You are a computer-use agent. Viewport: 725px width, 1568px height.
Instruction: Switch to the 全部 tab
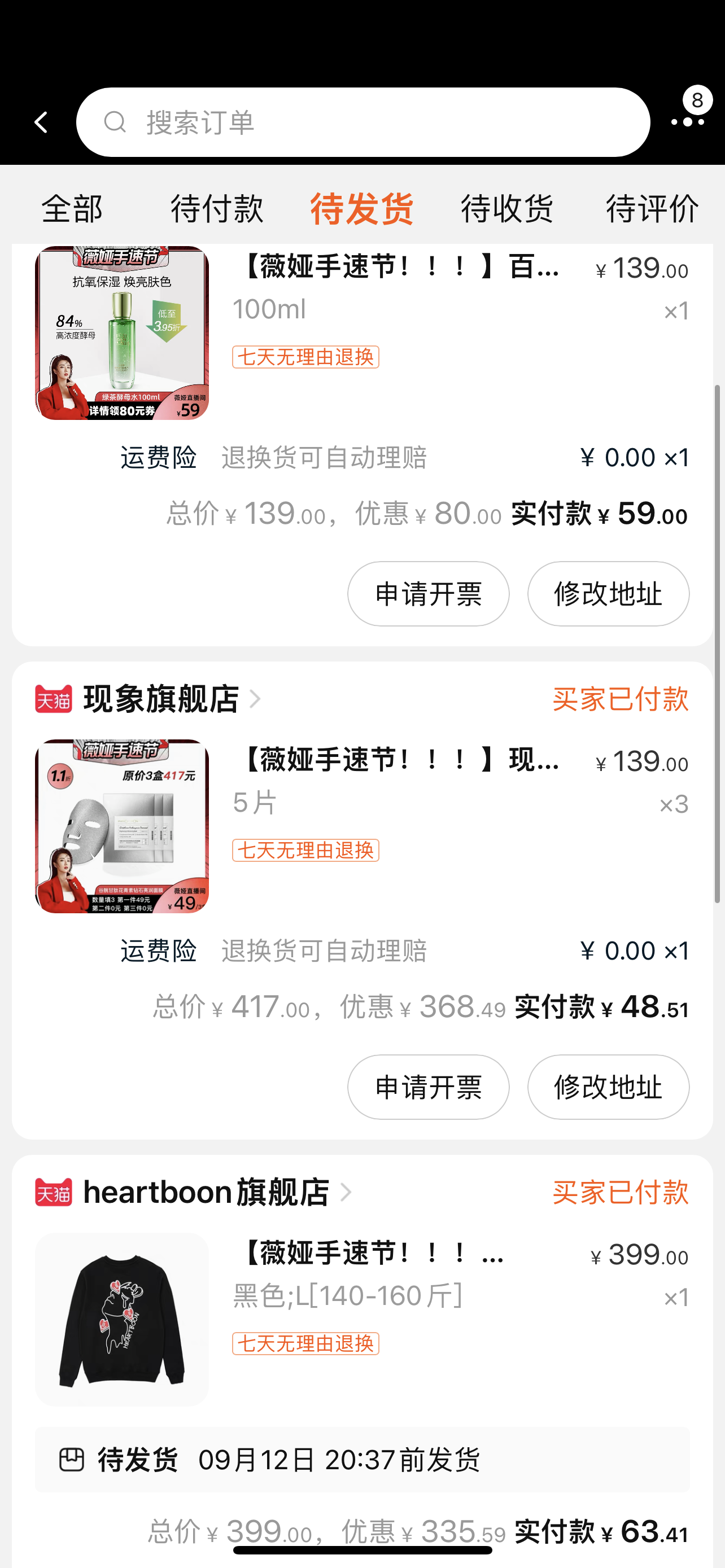72,209
